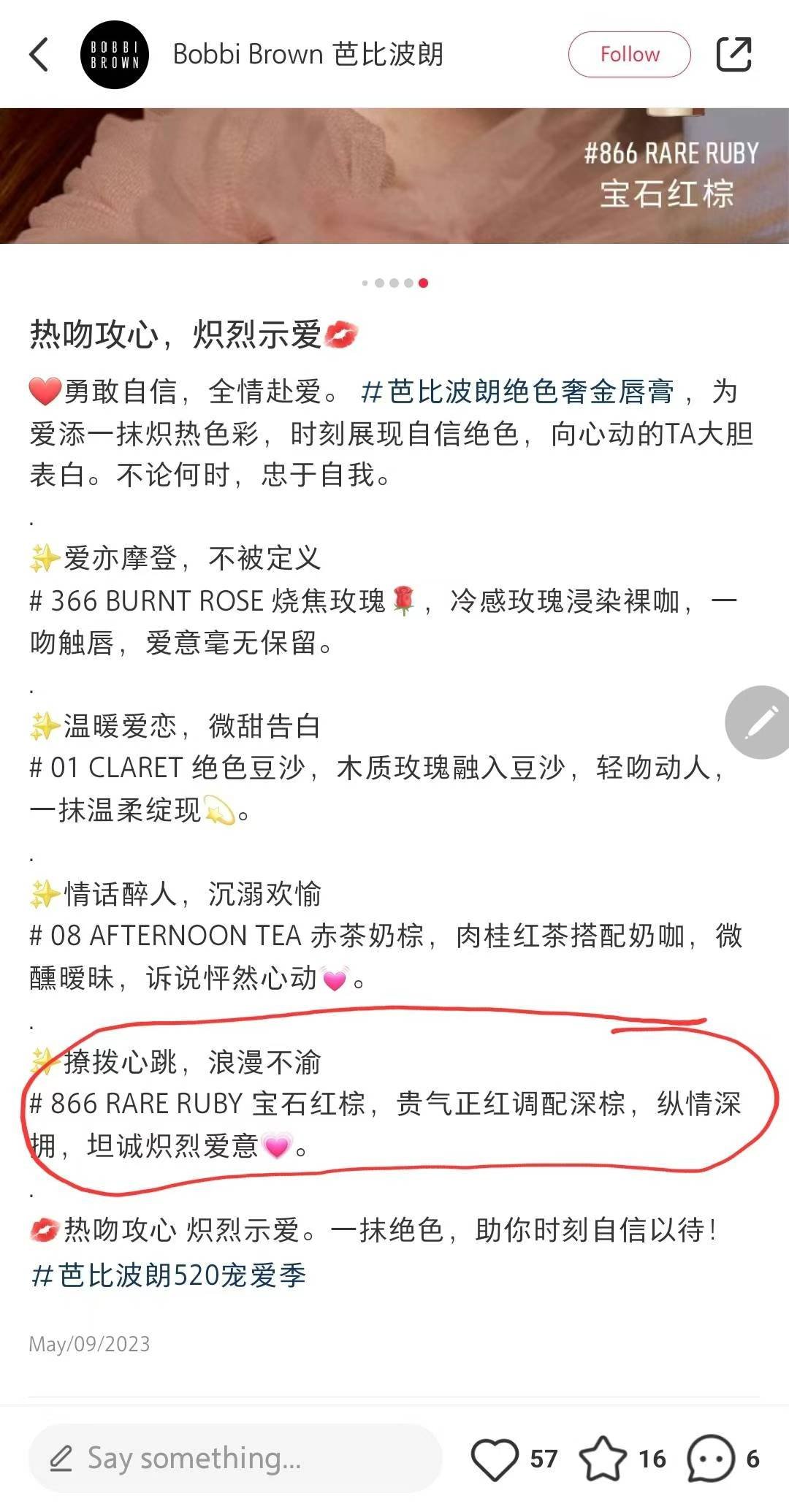Tap the floating pencil edit button

[760, 722]
